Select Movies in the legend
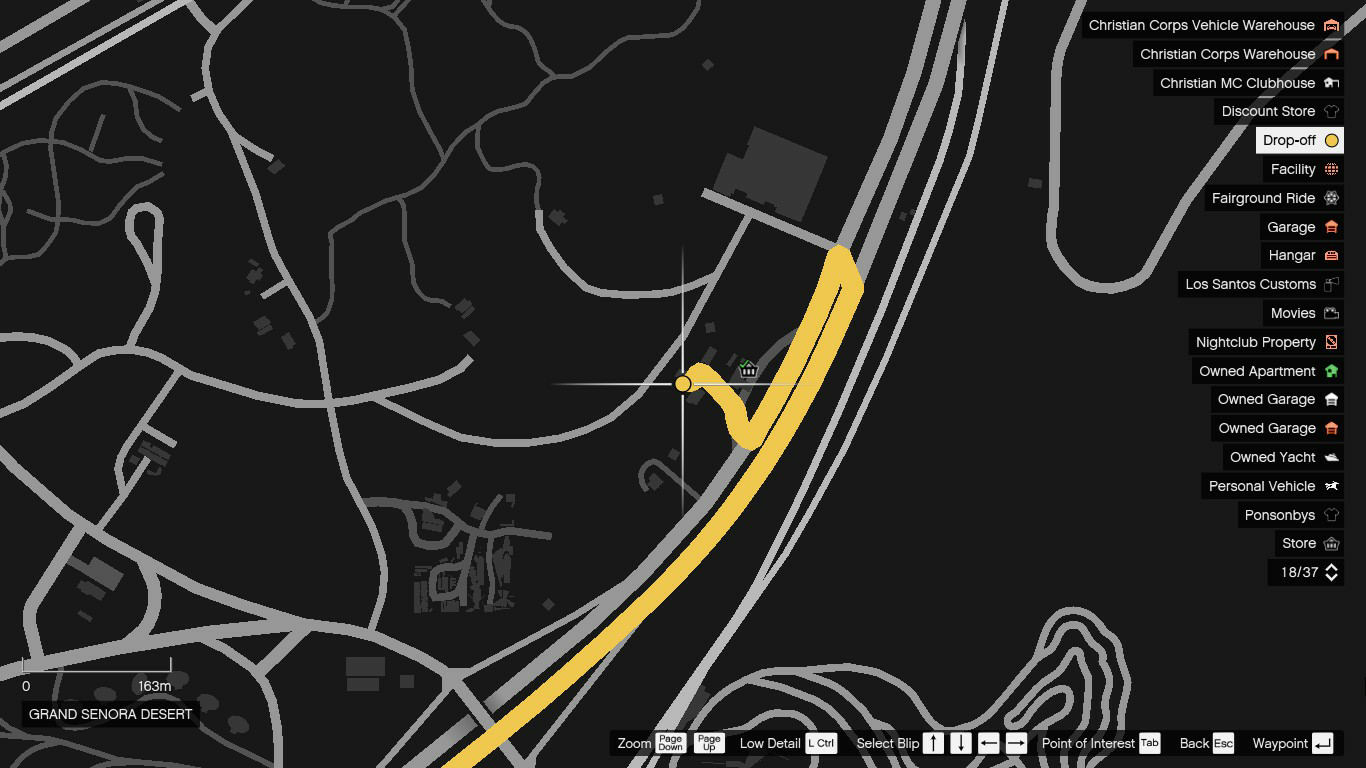Screen dimensions: 1366x768 [1303, 313]
